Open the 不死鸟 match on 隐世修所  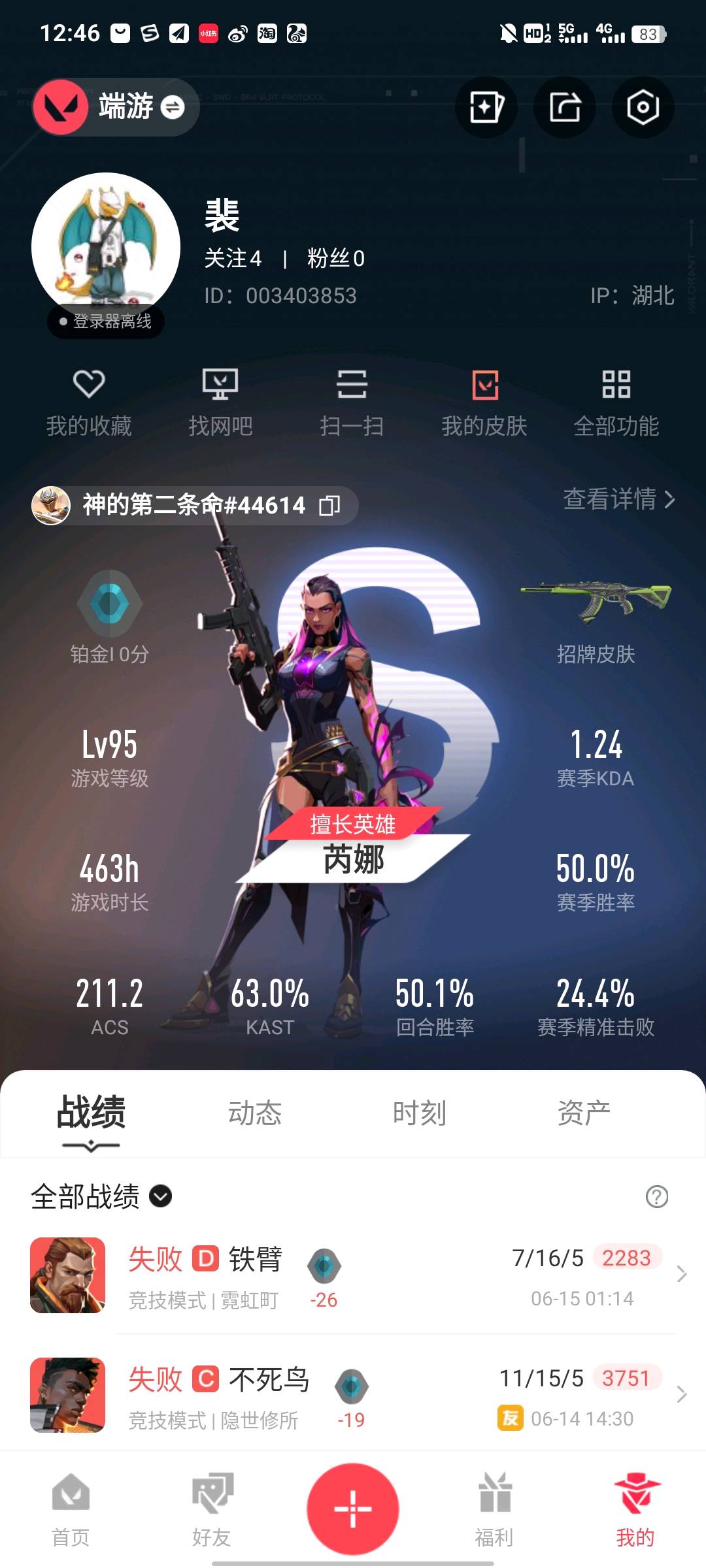click(x=353, y=1396)
